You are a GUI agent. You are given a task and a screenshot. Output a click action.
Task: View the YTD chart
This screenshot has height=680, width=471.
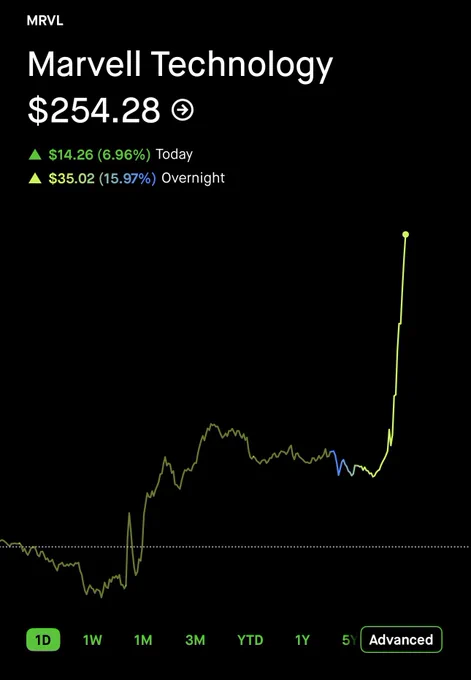tap(250, 640)
